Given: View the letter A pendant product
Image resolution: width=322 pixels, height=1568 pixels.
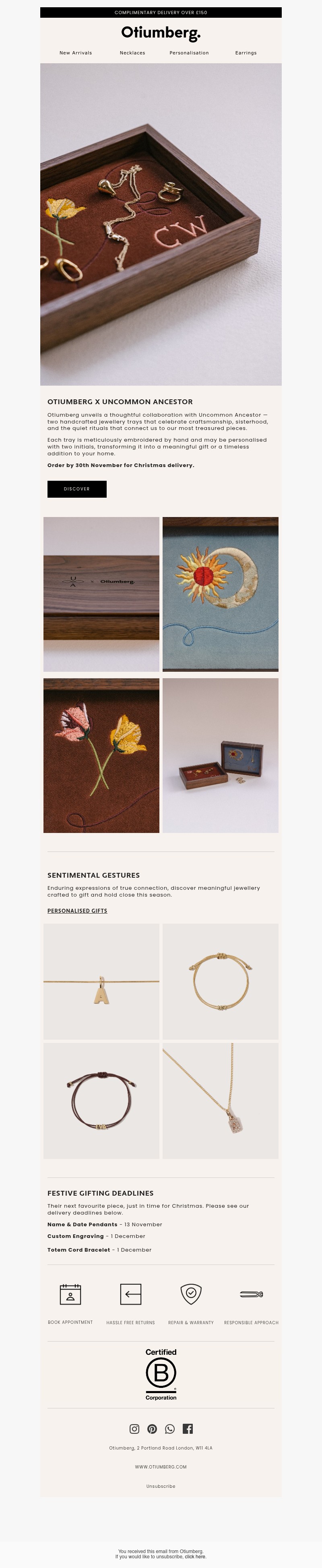Looking at the screenshot, I should click(x=101, y=981).
